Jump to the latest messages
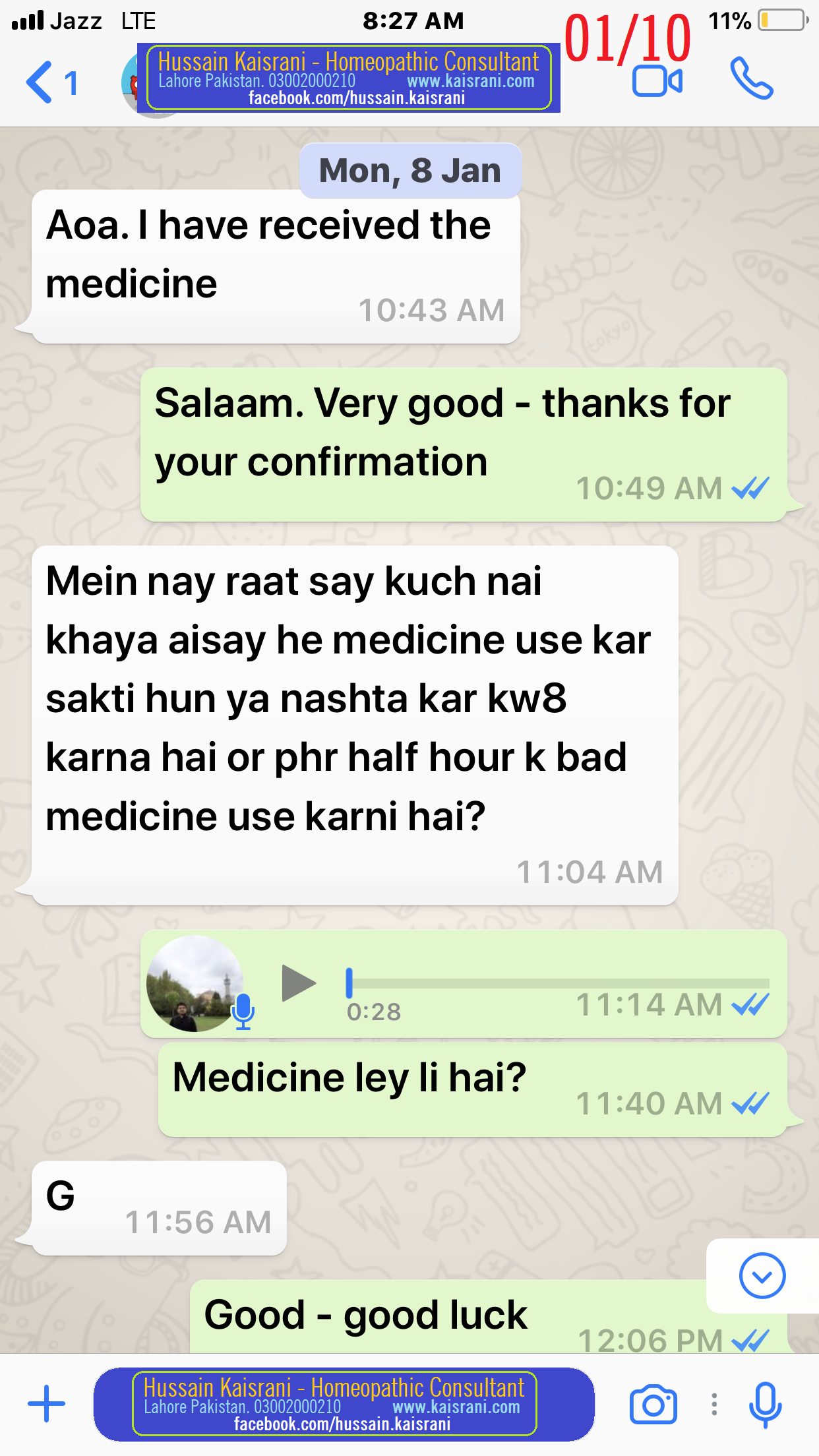 762,1275
